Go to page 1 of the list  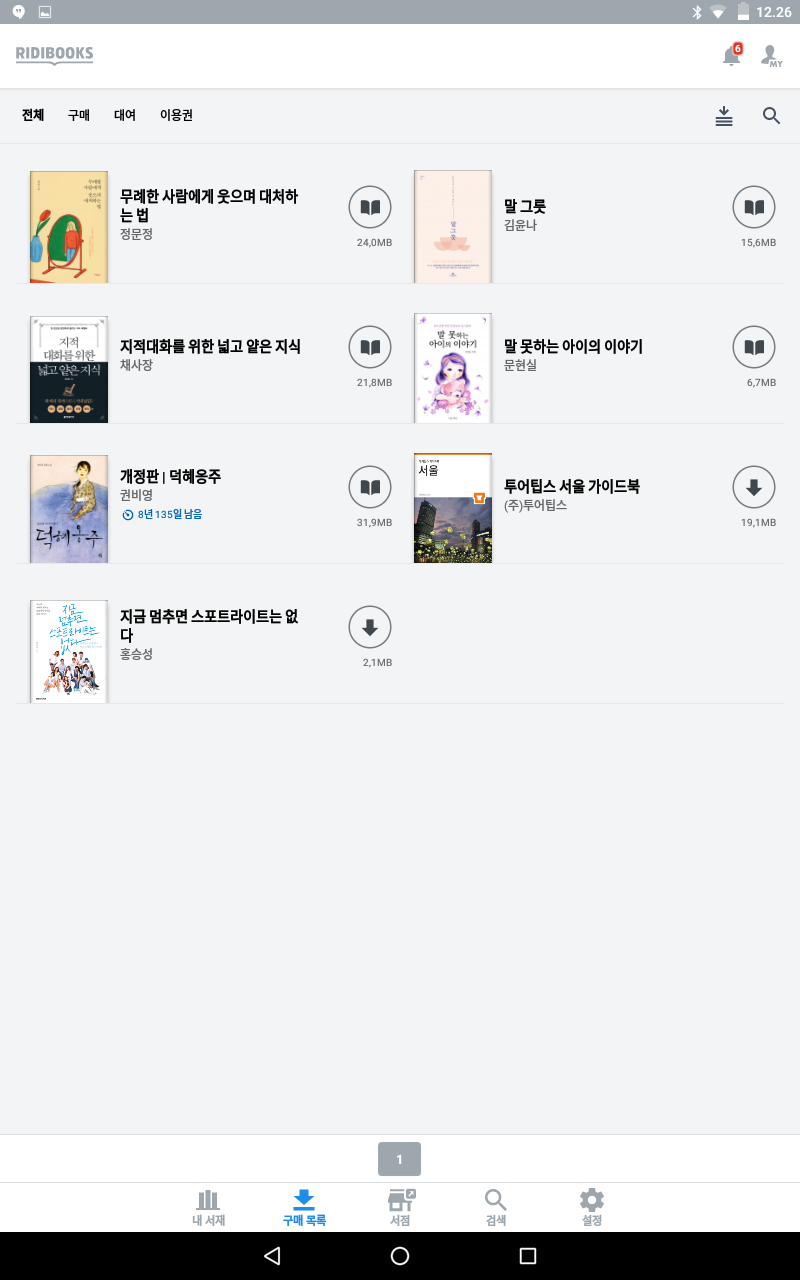click(x=399, y=1159)
